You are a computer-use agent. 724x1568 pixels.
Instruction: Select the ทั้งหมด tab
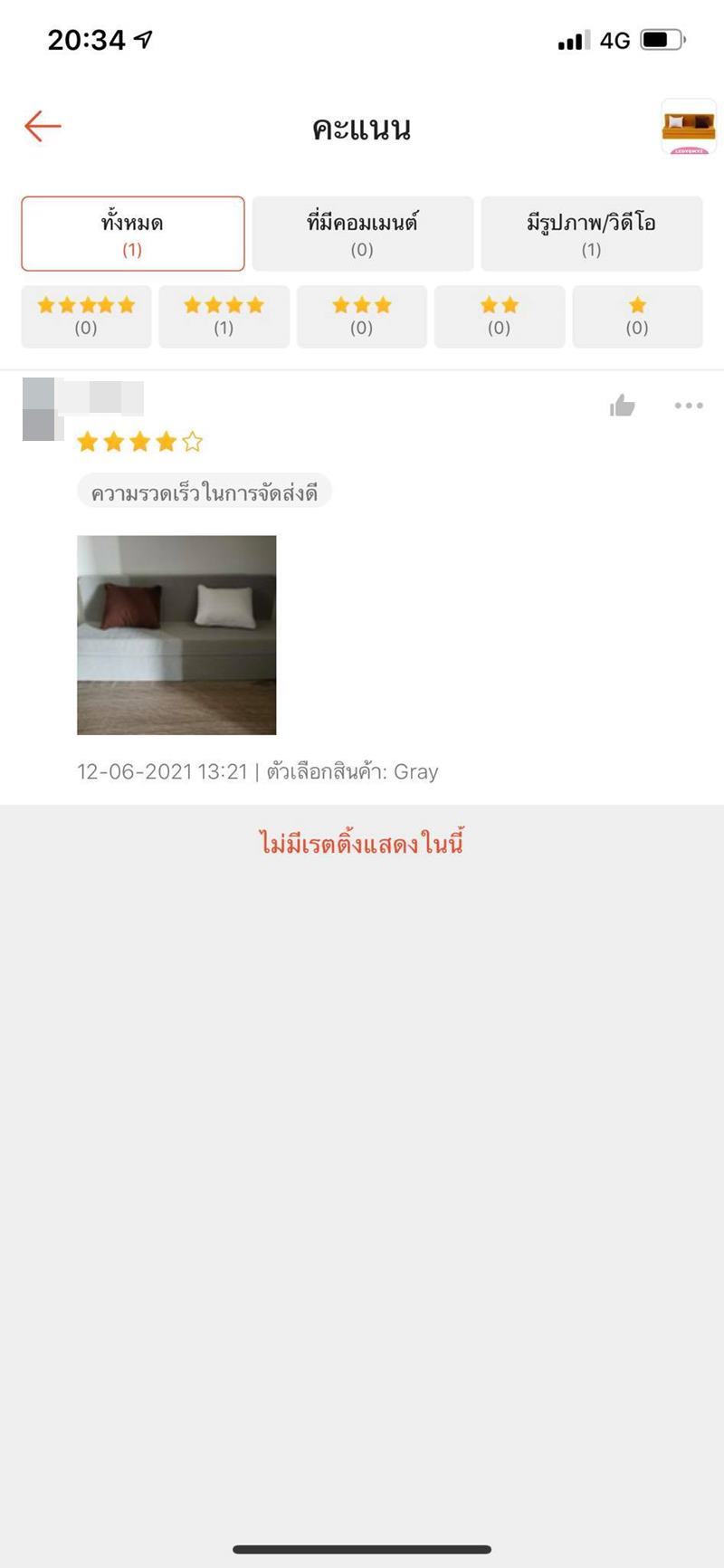pos(132,233)
